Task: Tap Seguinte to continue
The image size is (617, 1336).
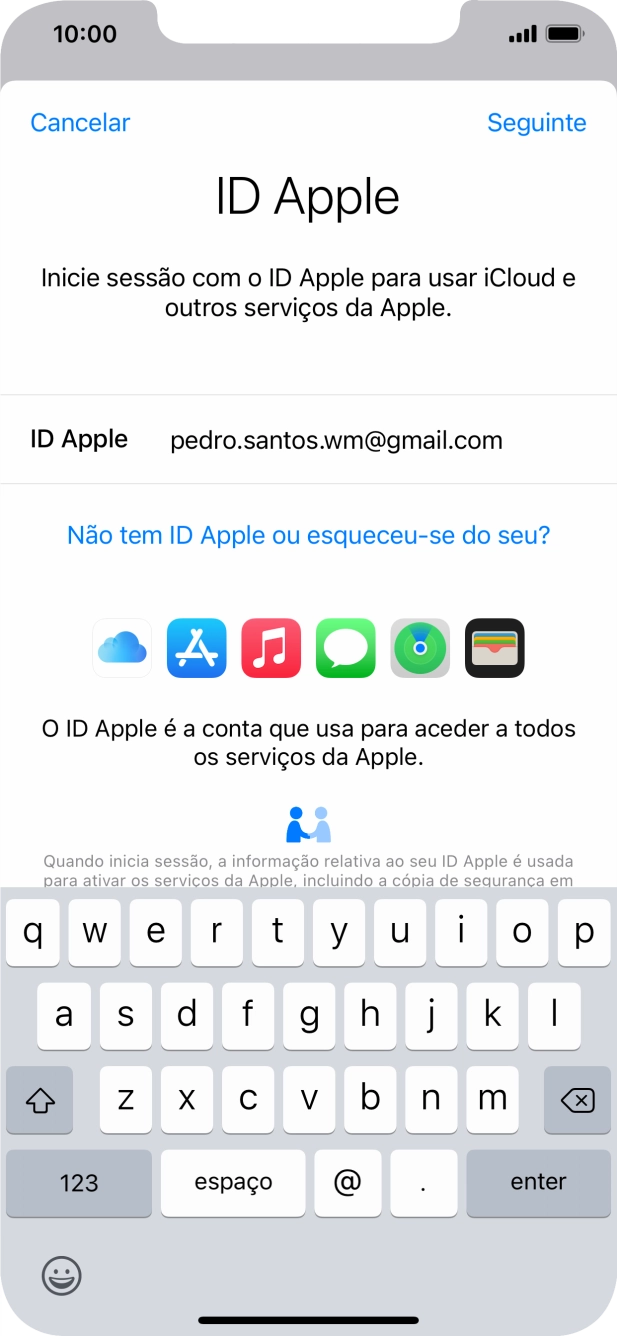Action: (x=536, y=122)
